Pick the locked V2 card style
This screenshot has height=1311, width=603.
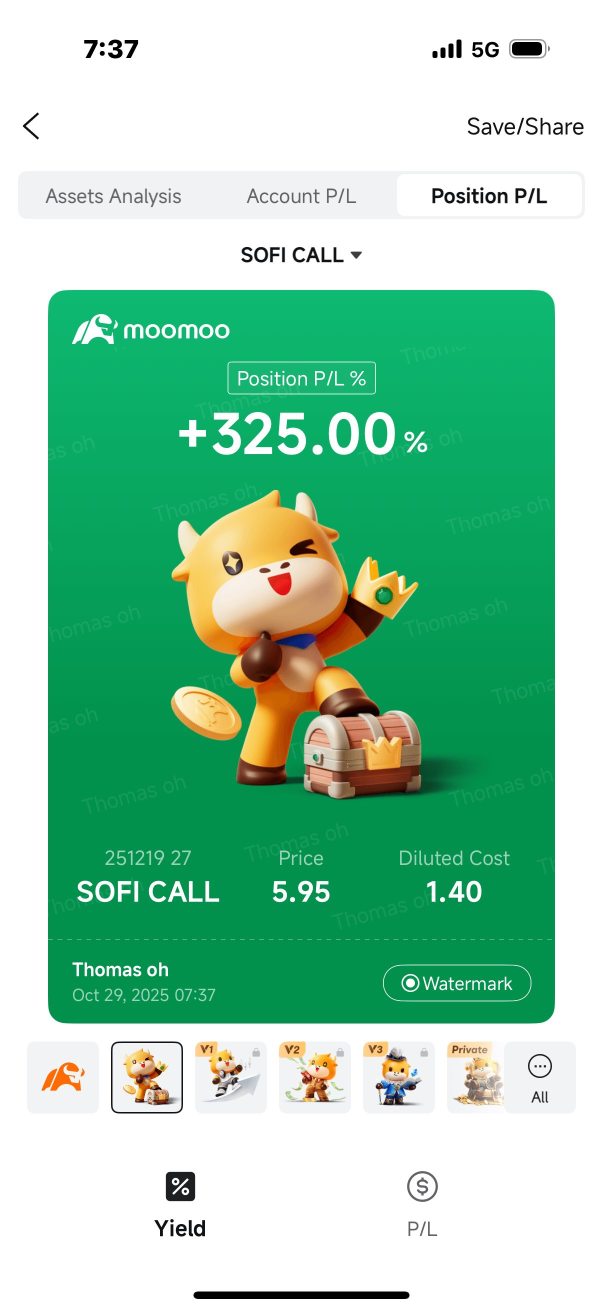pyautogui.click(x=315, y=1077)
